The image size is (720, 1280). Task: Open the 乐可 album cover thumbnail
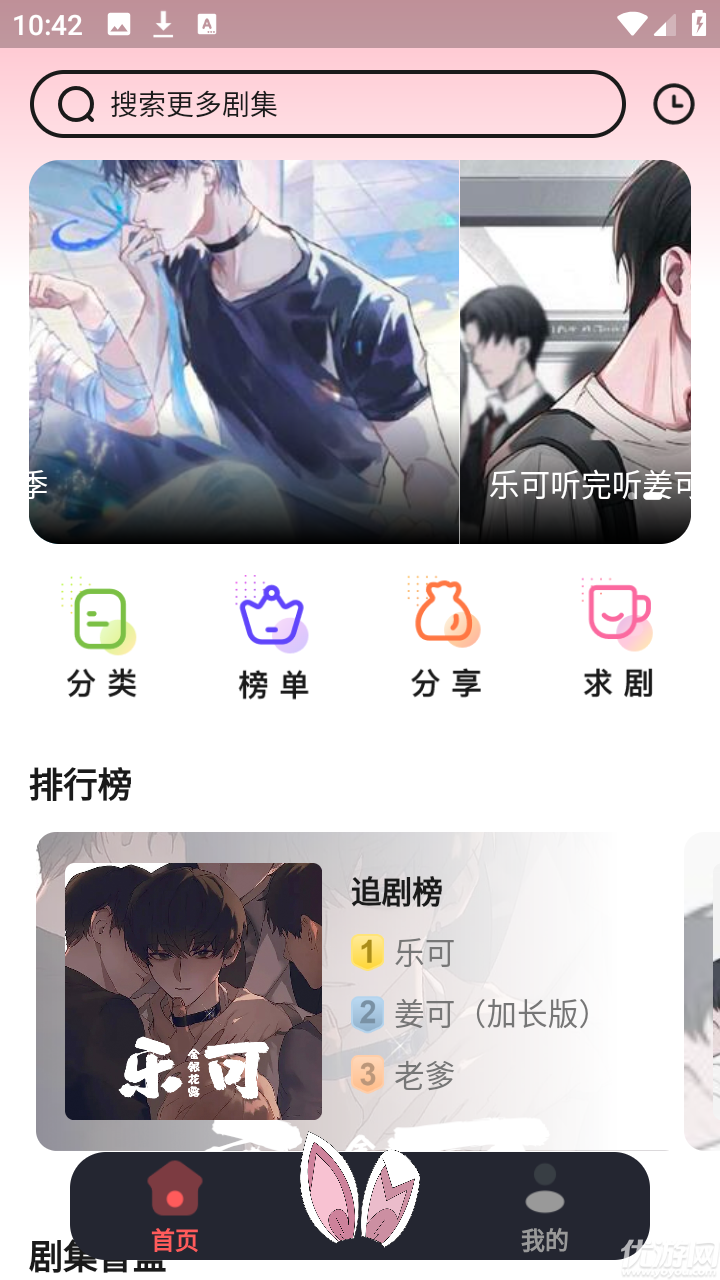point(190,993)
